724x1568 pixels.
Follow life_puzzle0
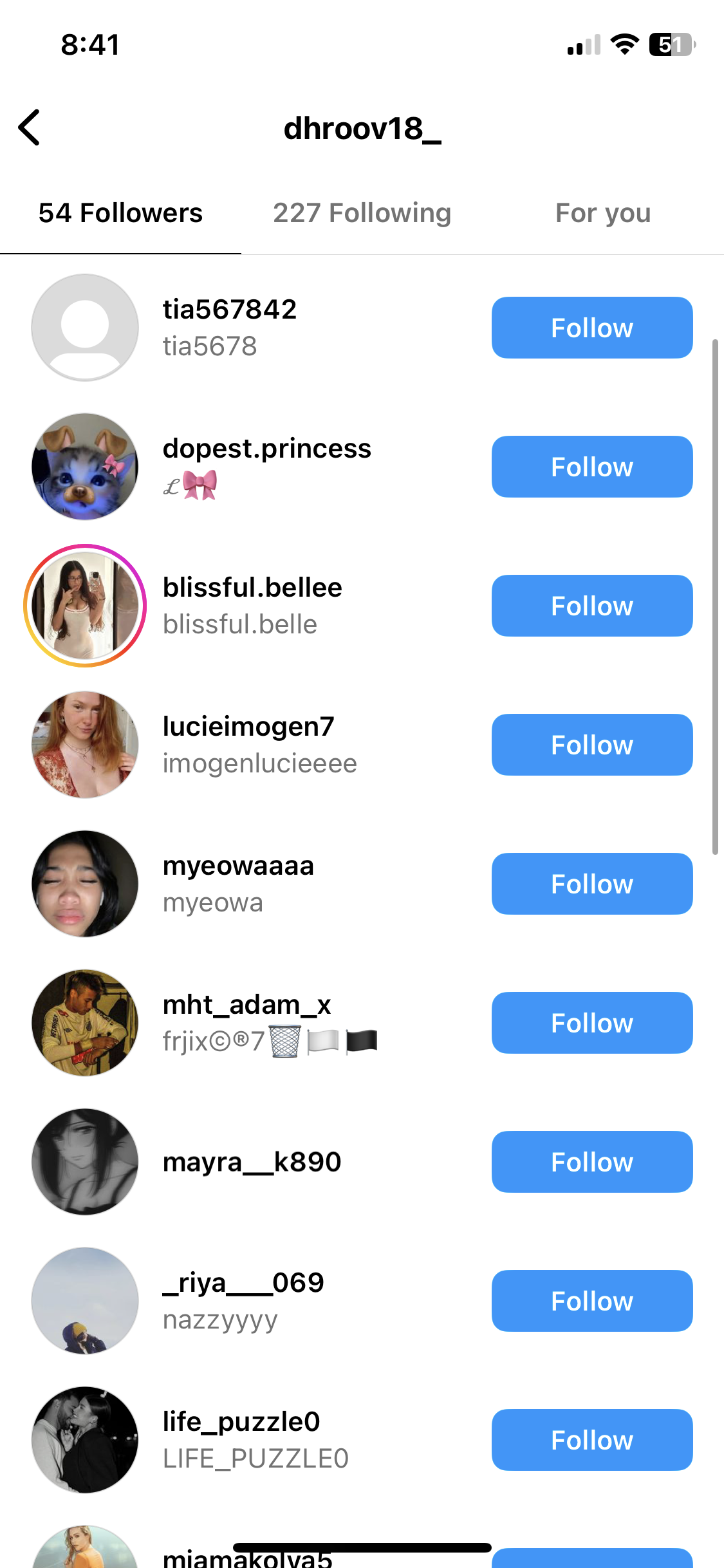coord(591,1440)
